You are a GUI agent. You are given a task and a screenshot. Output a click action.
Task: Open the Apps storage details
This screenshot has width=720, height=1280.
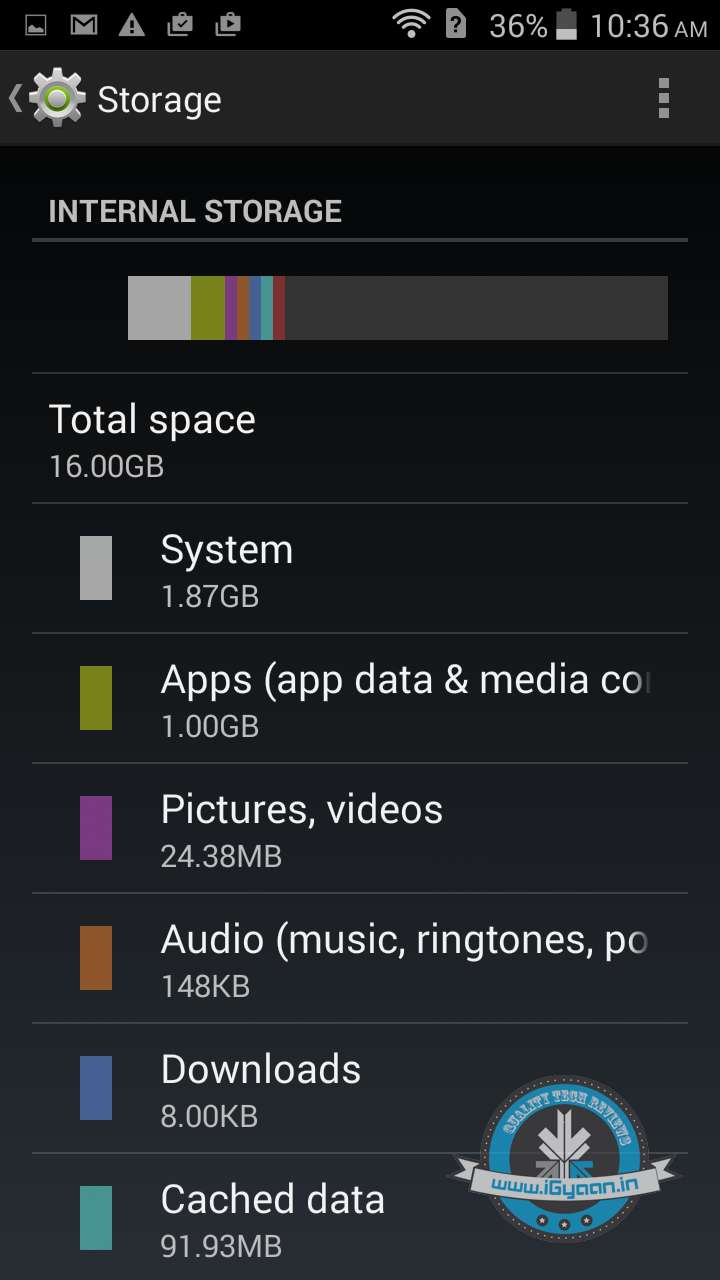coord(360,698)
